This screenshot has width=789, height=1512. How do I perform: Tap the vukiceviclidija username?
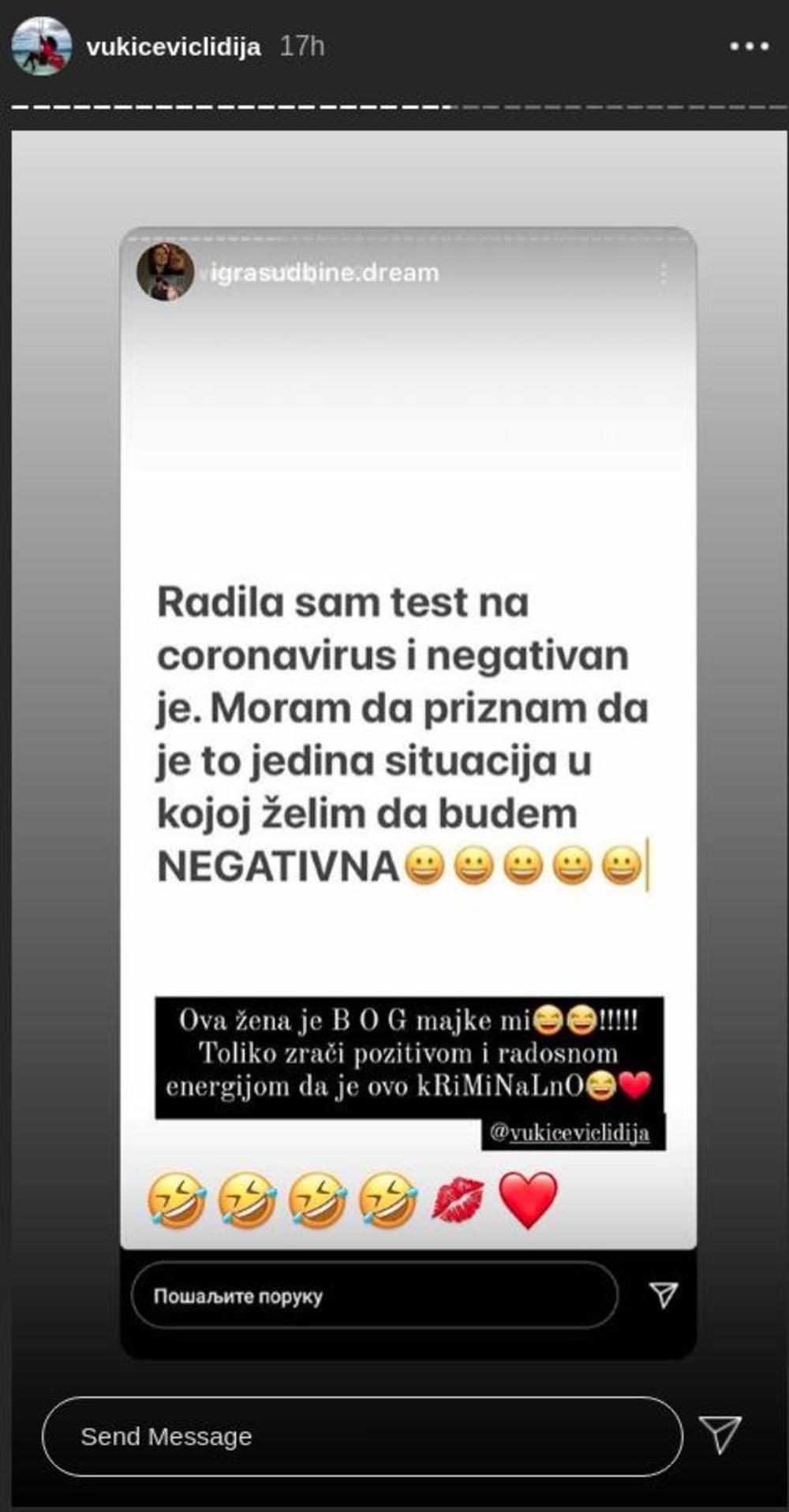click(173, 47)
